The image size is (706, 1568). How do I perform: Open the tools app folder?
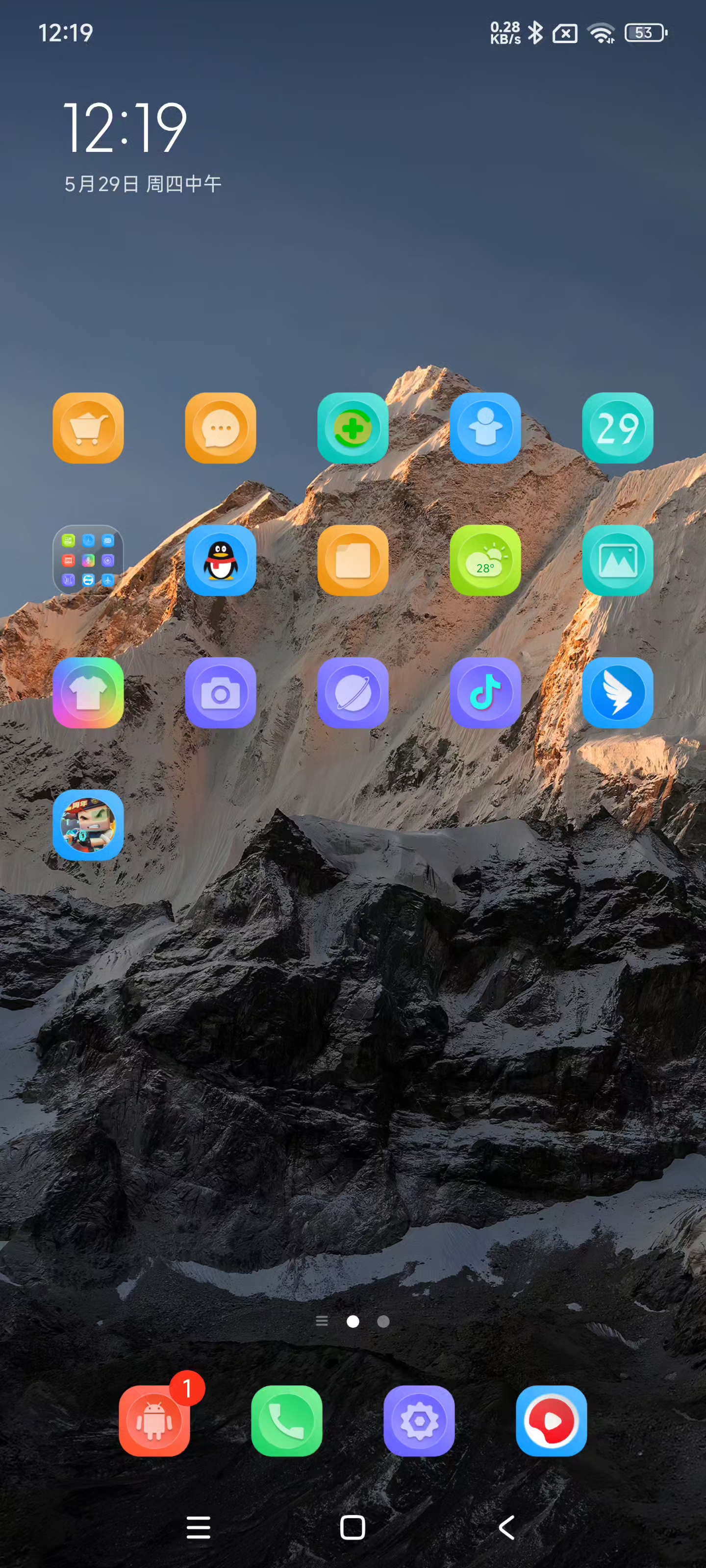pyautogui.click(x=88, y=560)
